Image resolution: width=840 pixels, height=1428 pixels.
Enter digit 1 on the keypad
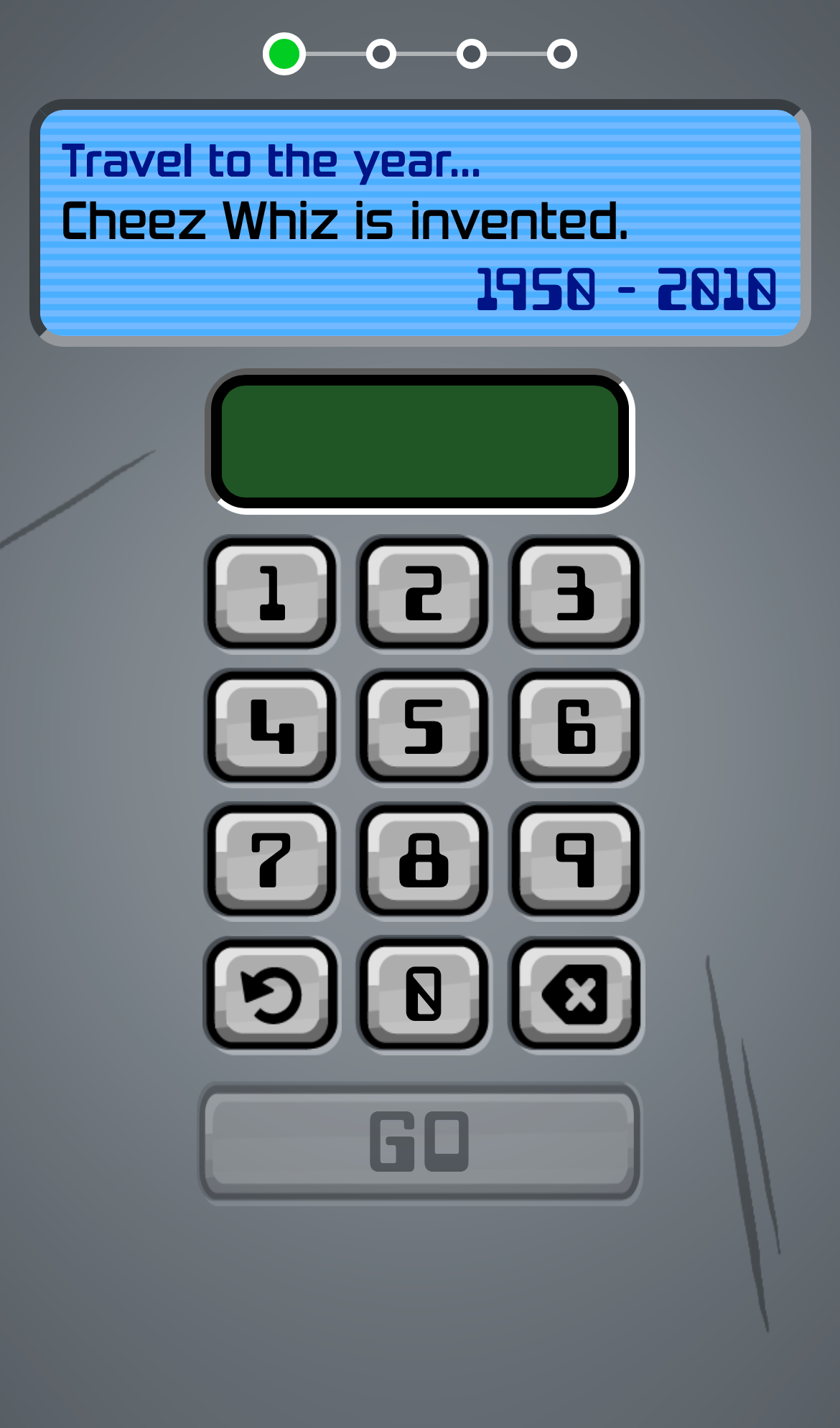pos(271,592)
